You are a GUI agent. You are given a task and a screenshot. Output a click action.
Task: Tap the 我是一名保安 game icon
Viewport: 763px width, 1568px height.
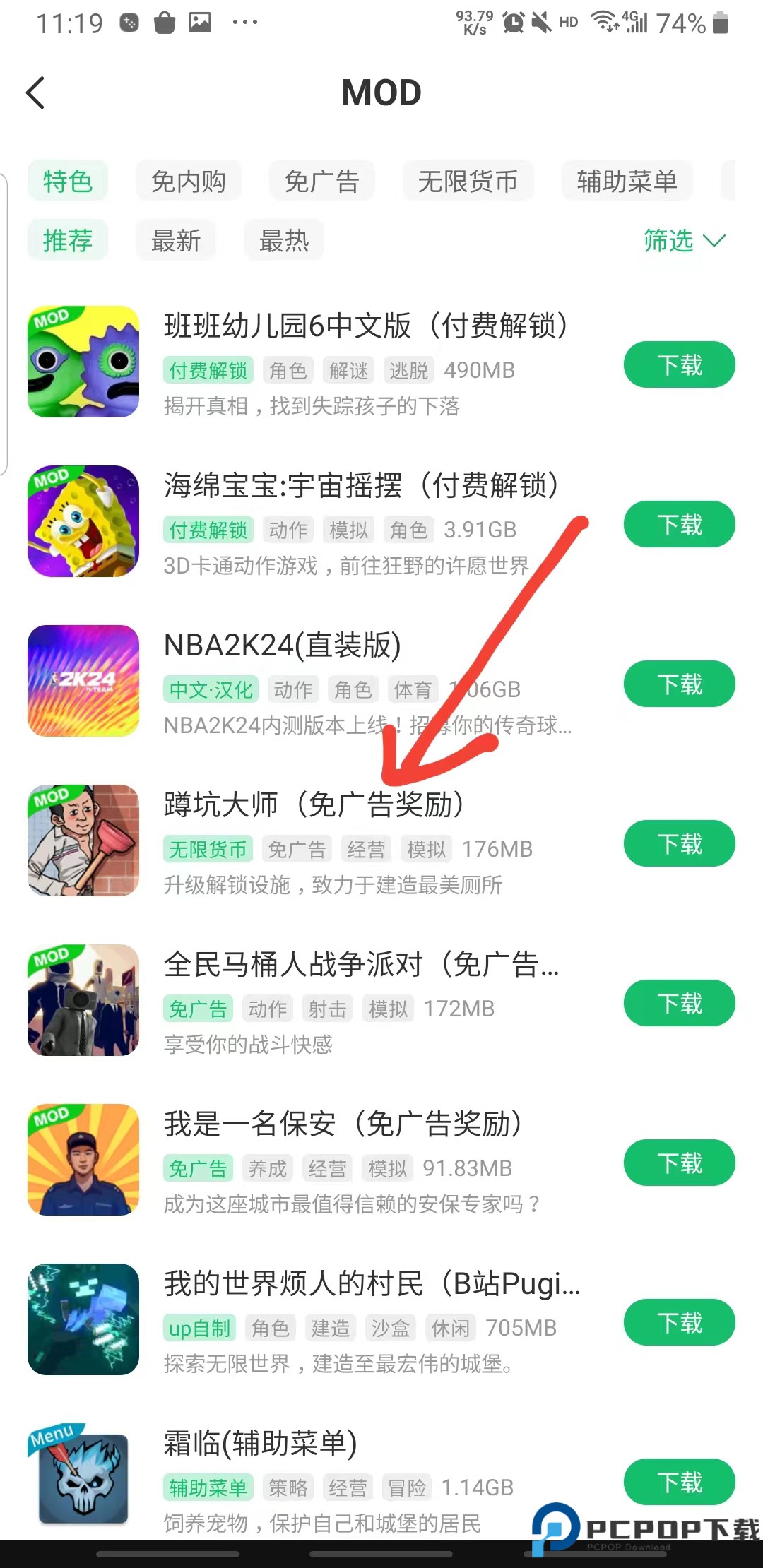pyautogui.click(x=83, y=1160)
